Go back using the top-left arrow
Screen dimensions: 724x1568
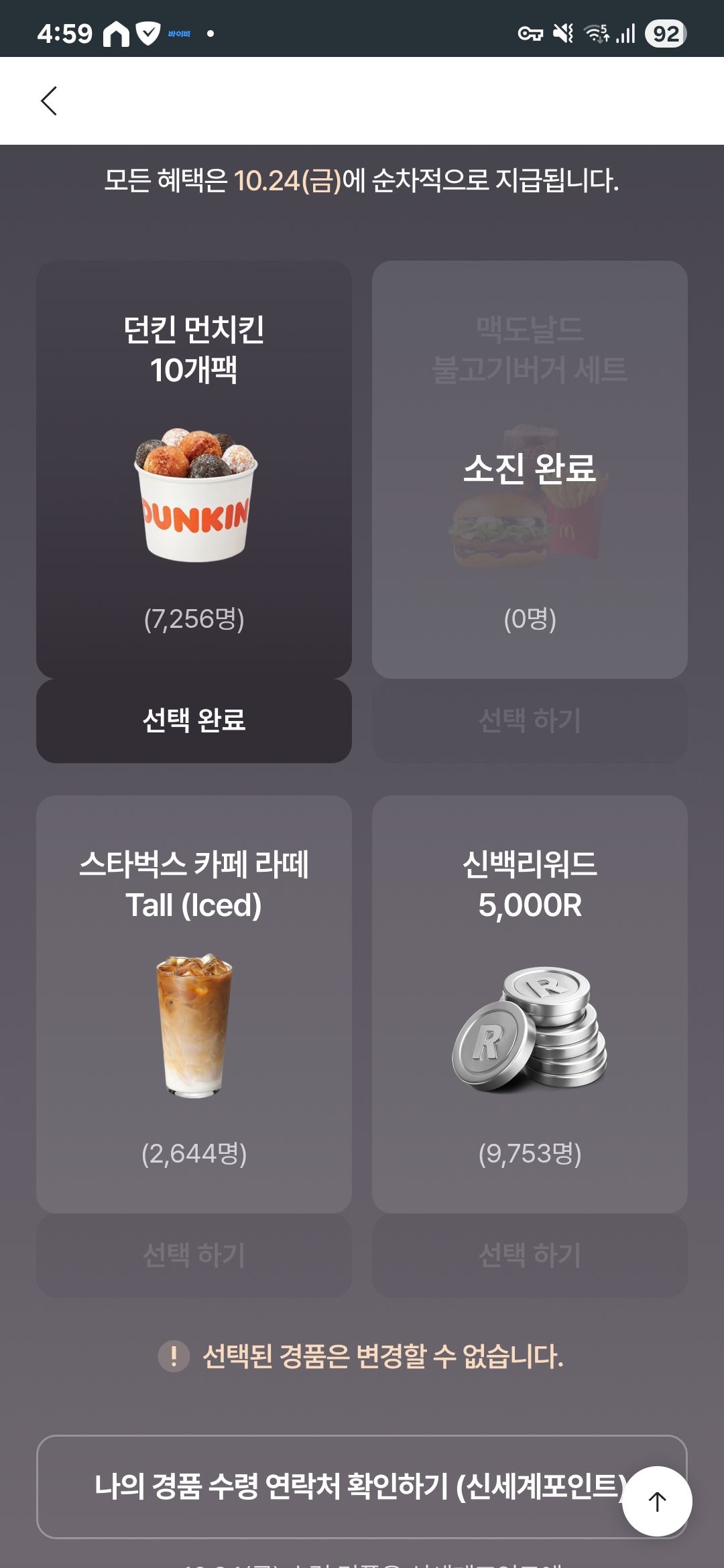pyautogui.click(x=49, y=101)
